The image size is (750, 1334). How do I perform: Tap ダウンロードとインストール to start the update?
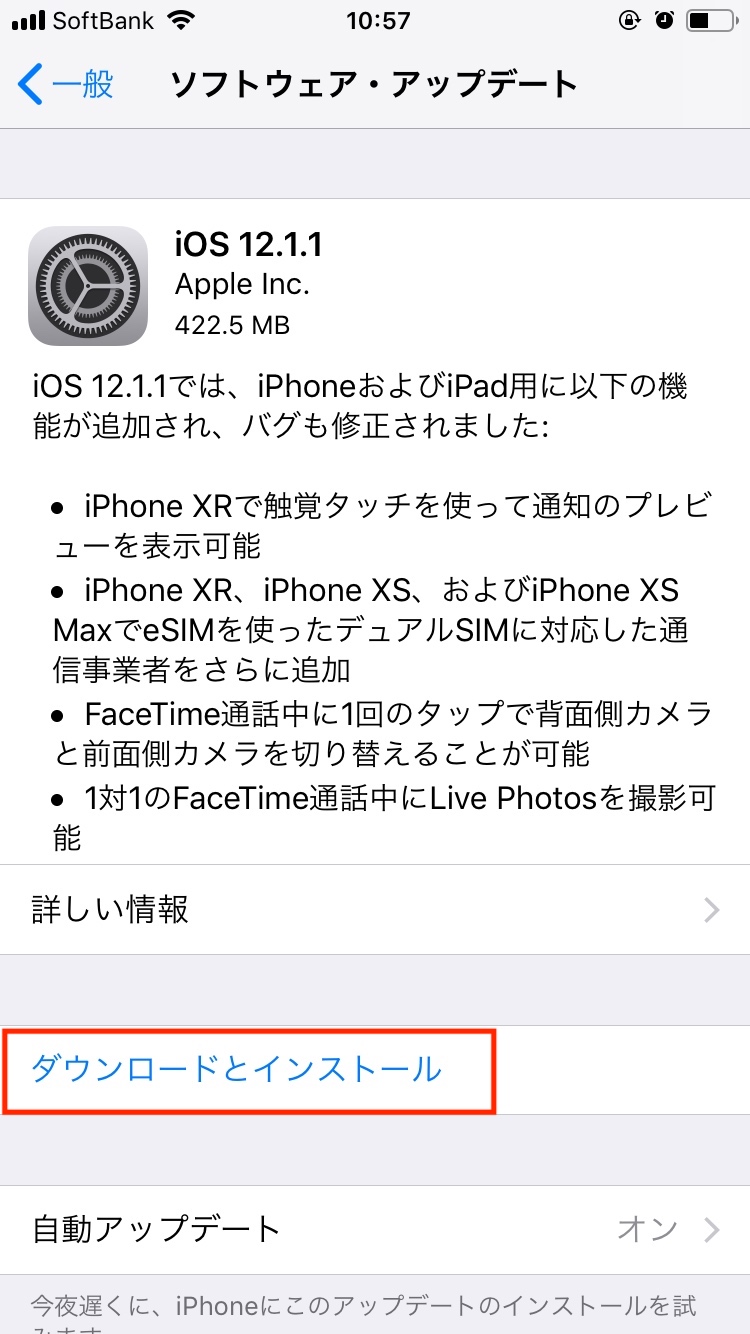coord(237,1069)
